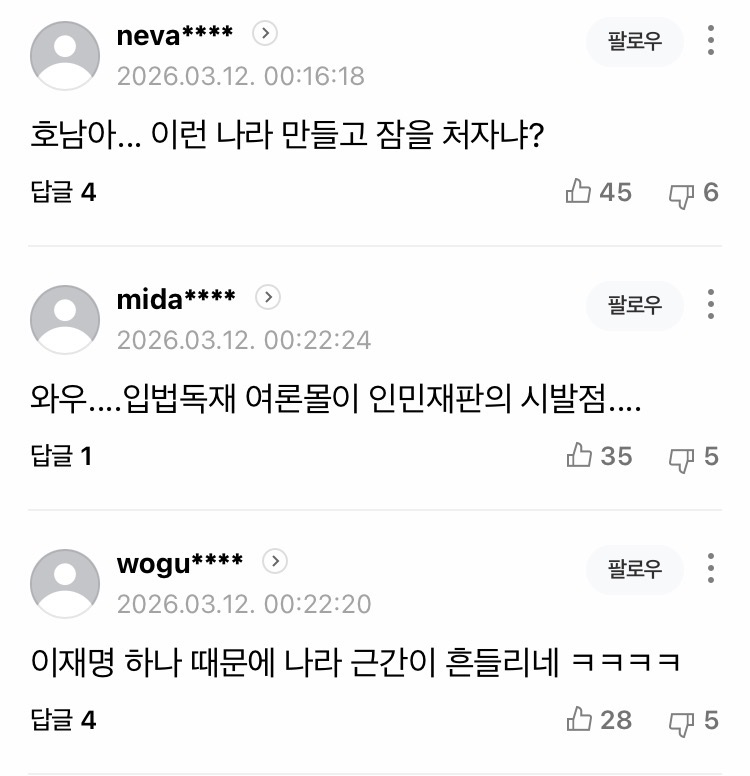Open overflow menu on neva**** comment
The height and width of the screenshot is (776, 750).
point(711,41)
